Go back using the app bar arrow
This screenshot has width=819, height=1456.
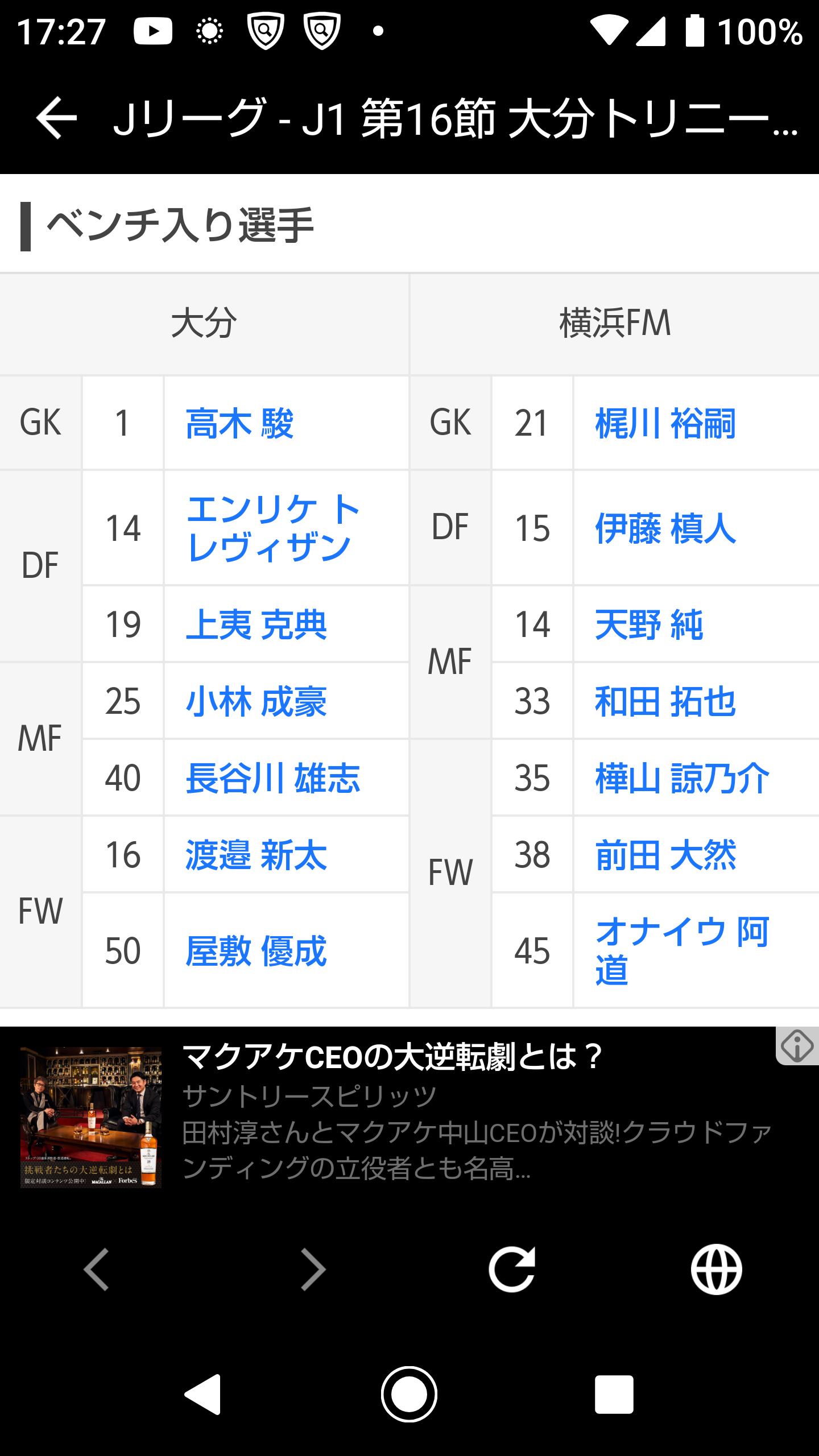pos(56,118)
